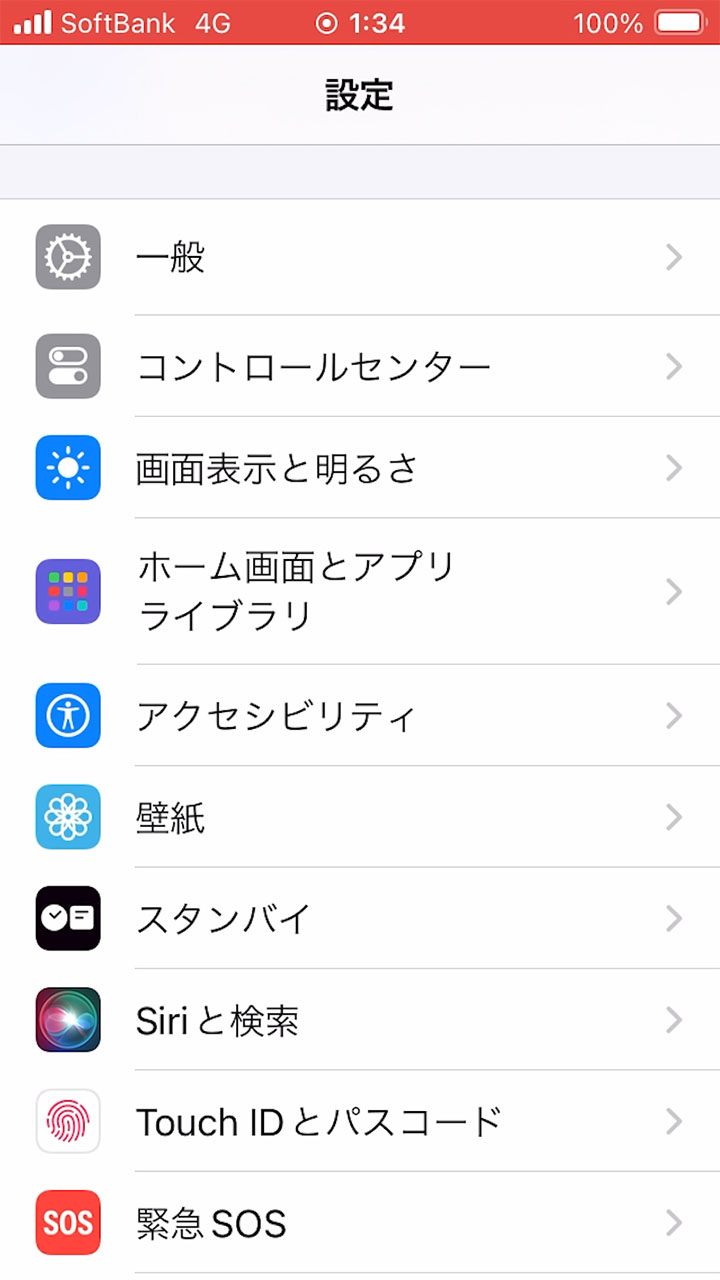Open the 一般 settings row
The image size is (720, 1280).
point(360,257)
